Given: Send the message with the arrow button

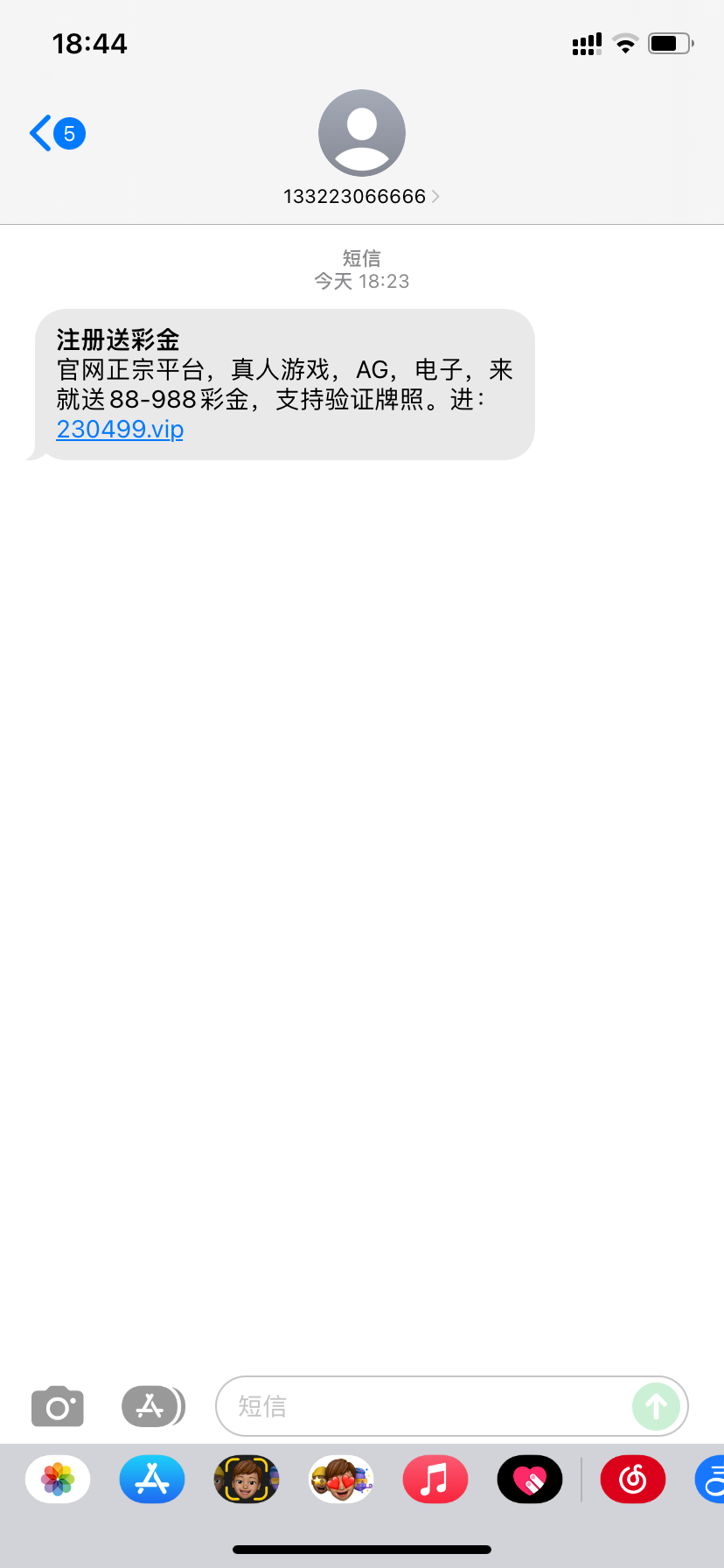Looking at the screenshot, I should [656, 1407].
